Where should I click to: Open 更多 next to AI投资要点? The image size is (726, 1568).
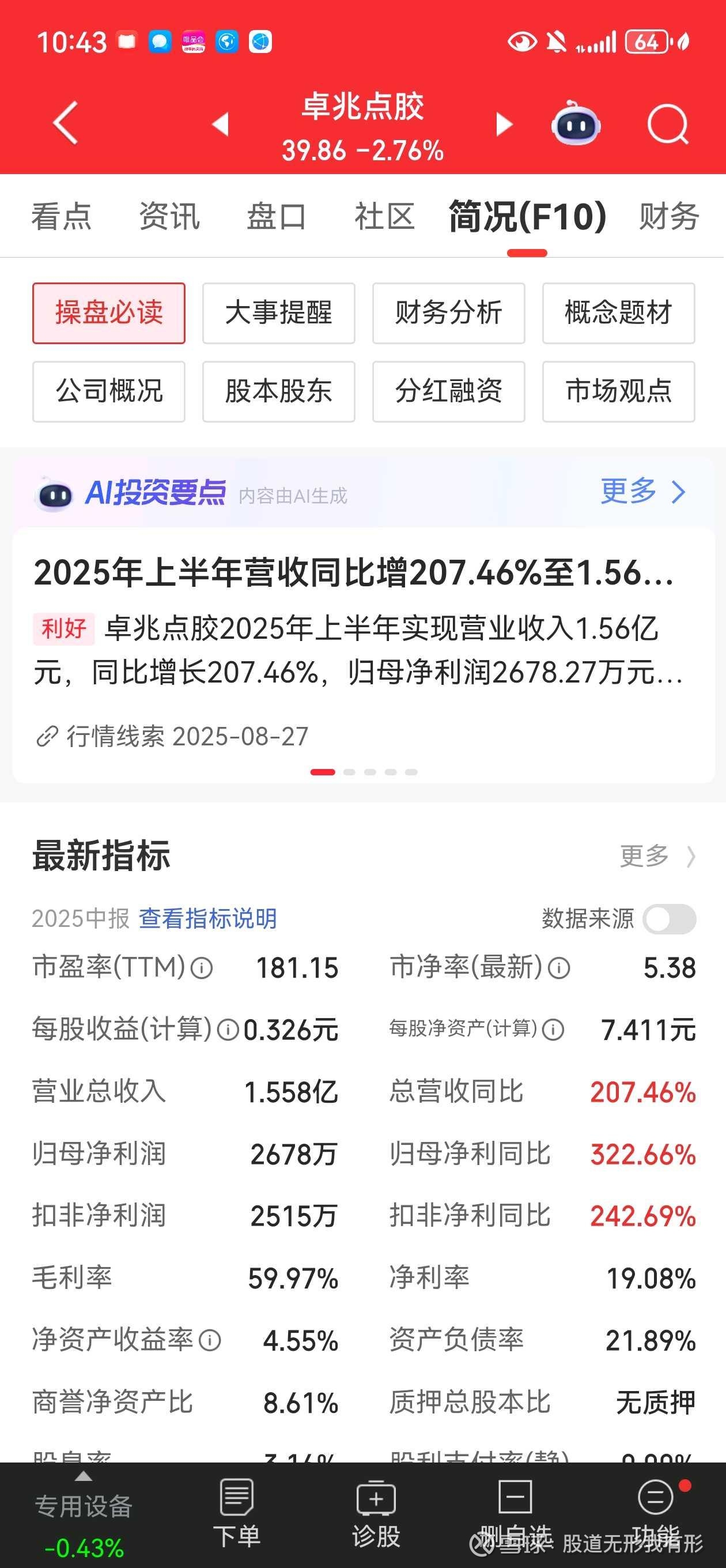642,491
